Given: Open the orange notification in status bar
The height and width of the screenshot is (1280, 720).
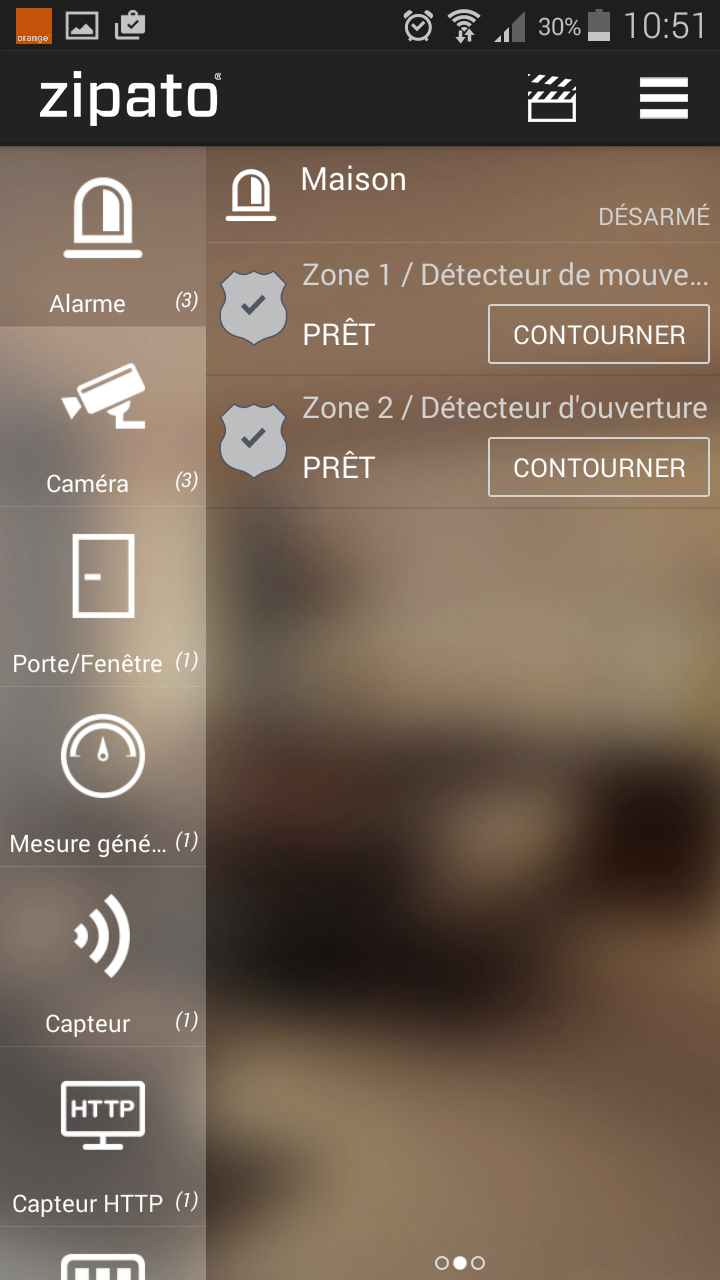Looking at the screenshot, I should [x=33, y=25].
